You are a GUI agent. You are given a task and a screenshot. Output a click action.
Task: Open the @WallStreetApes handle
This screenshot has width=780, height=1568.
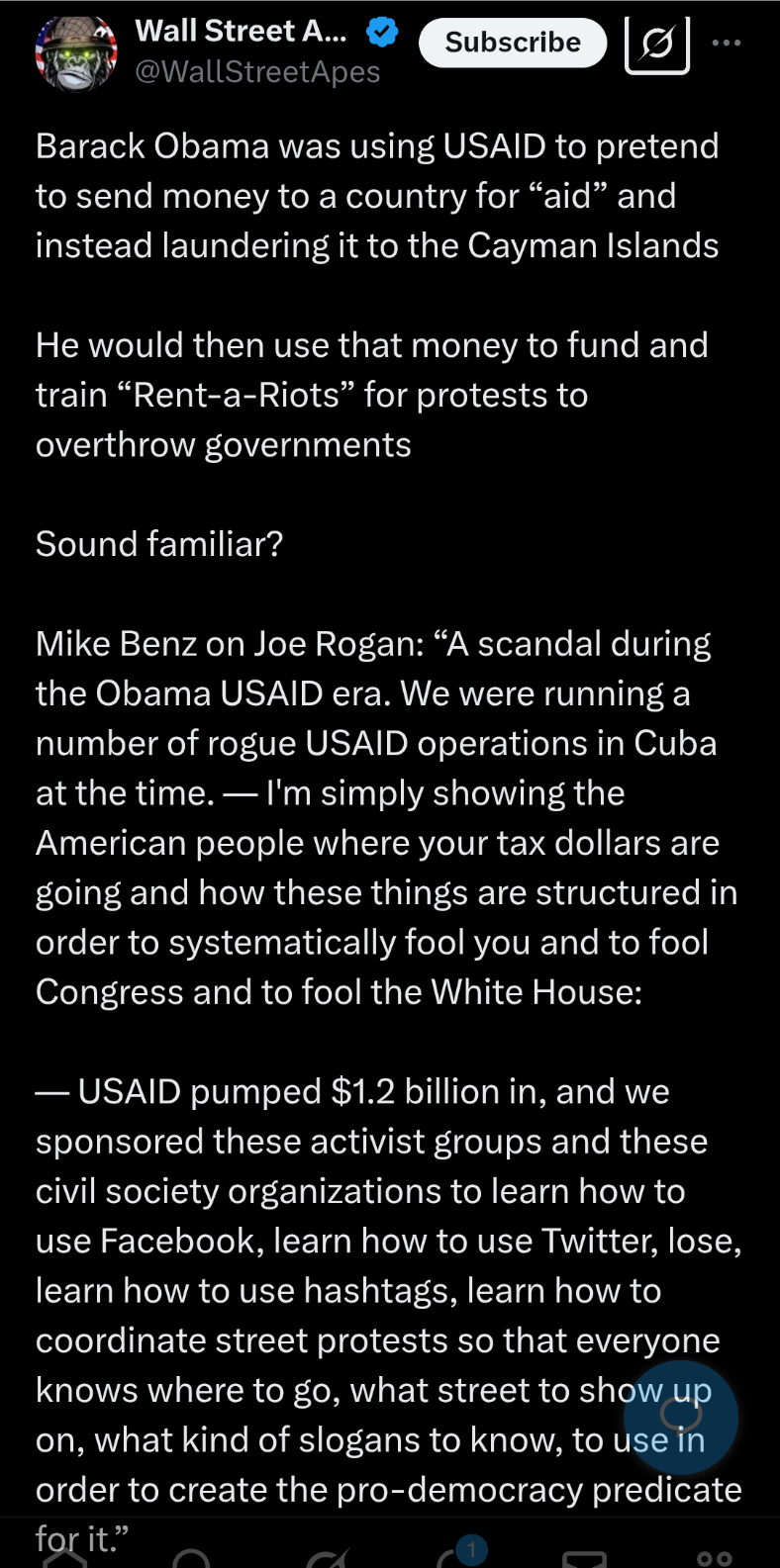[x=257, y=72]
